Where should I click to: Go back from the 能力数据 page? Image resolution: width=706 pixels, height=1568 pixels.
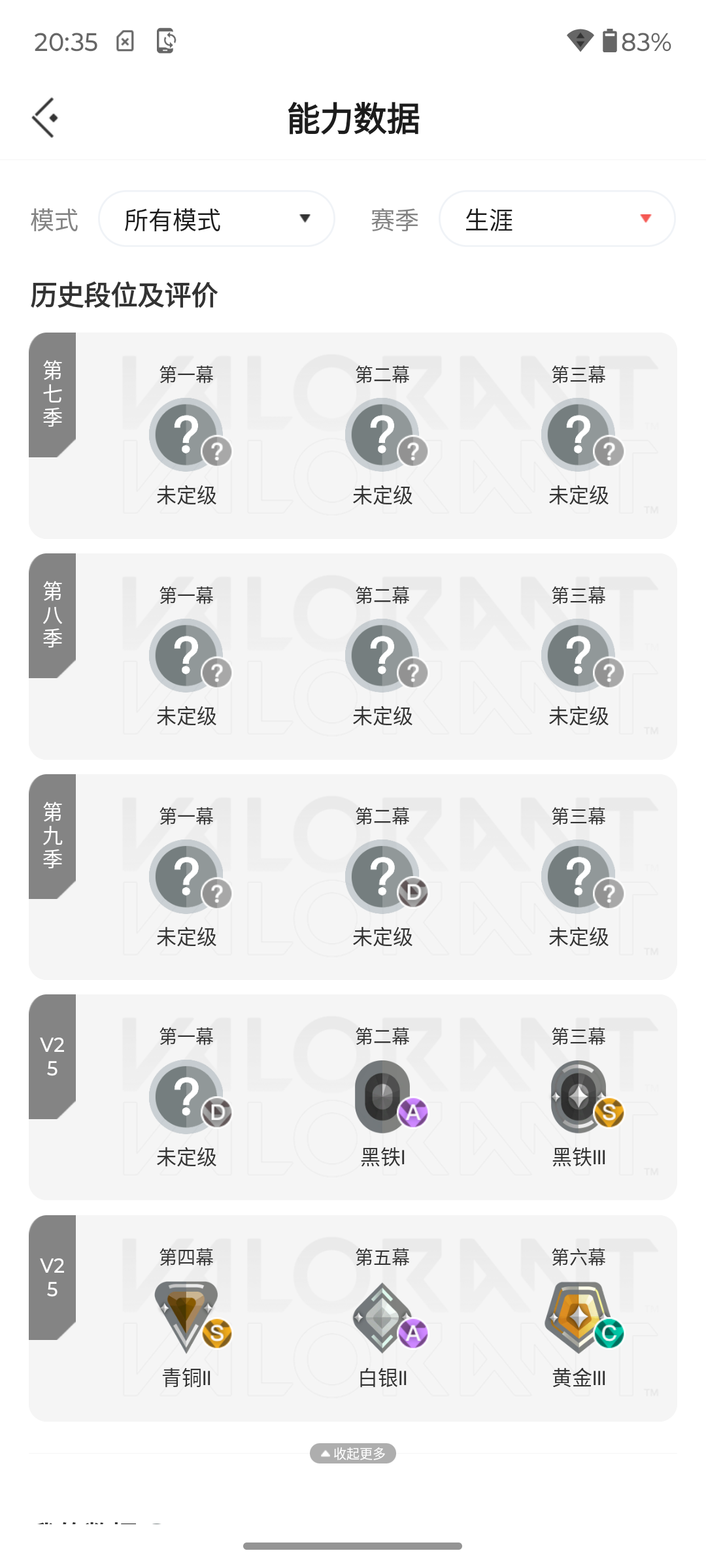[44, 118]
